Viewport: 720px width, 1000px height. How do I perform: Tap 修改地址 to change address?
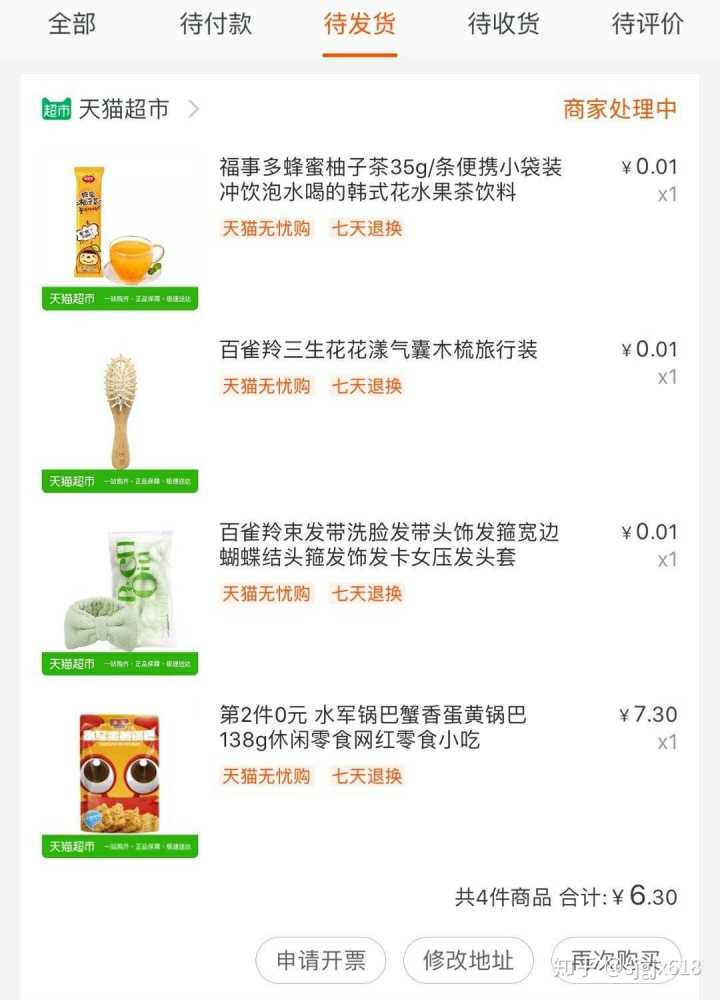point(468,961)
